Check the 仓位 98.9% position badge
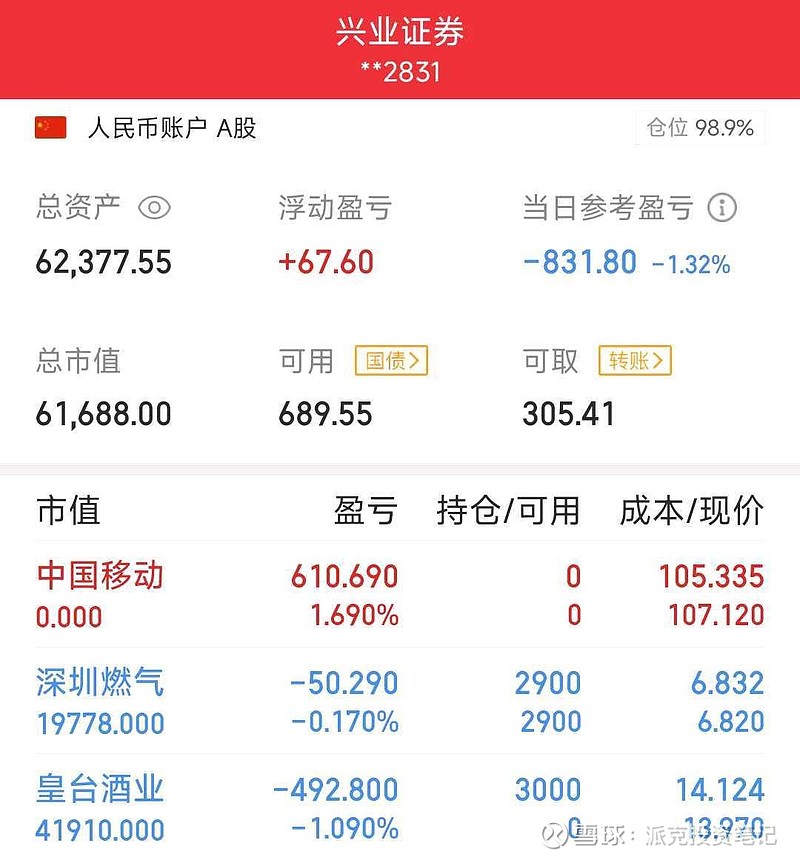This screenshot has width=800, height=860. click(x=698, y=128)
